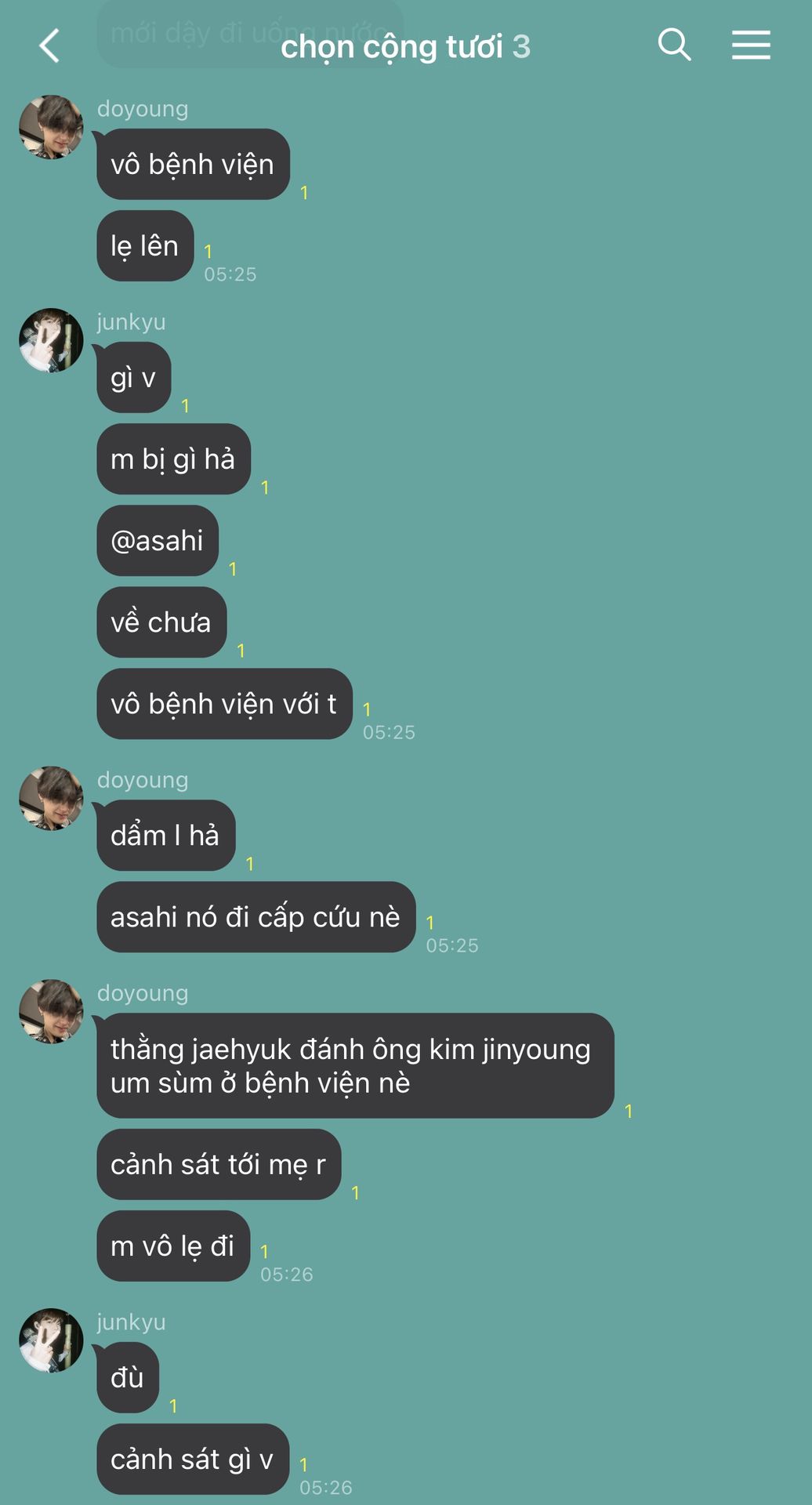Search within this chat
Screen dimensions: 812x1505
pos(673,45)
